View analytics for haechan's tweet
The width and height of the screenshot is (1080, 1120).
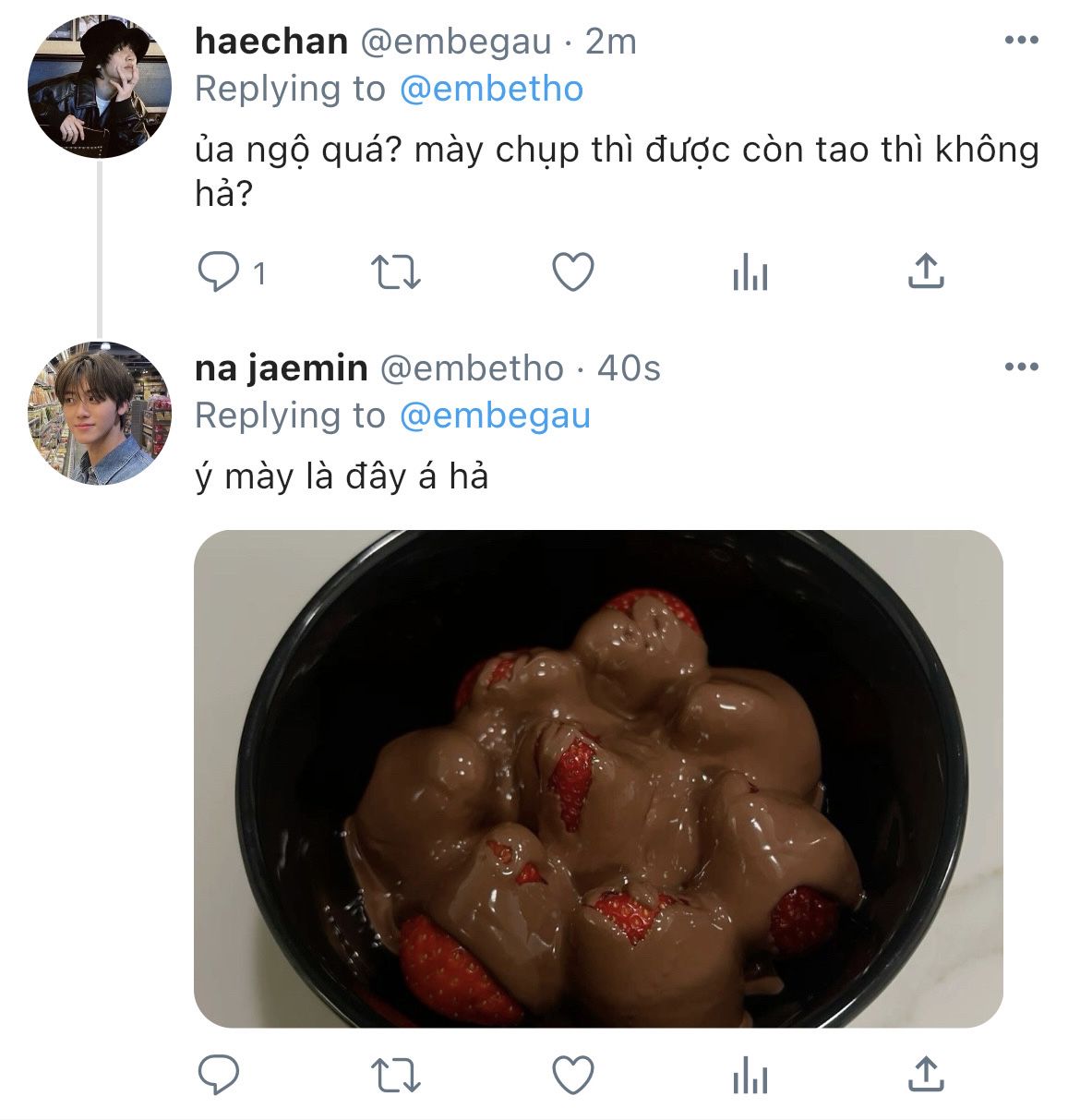point(750,272)
